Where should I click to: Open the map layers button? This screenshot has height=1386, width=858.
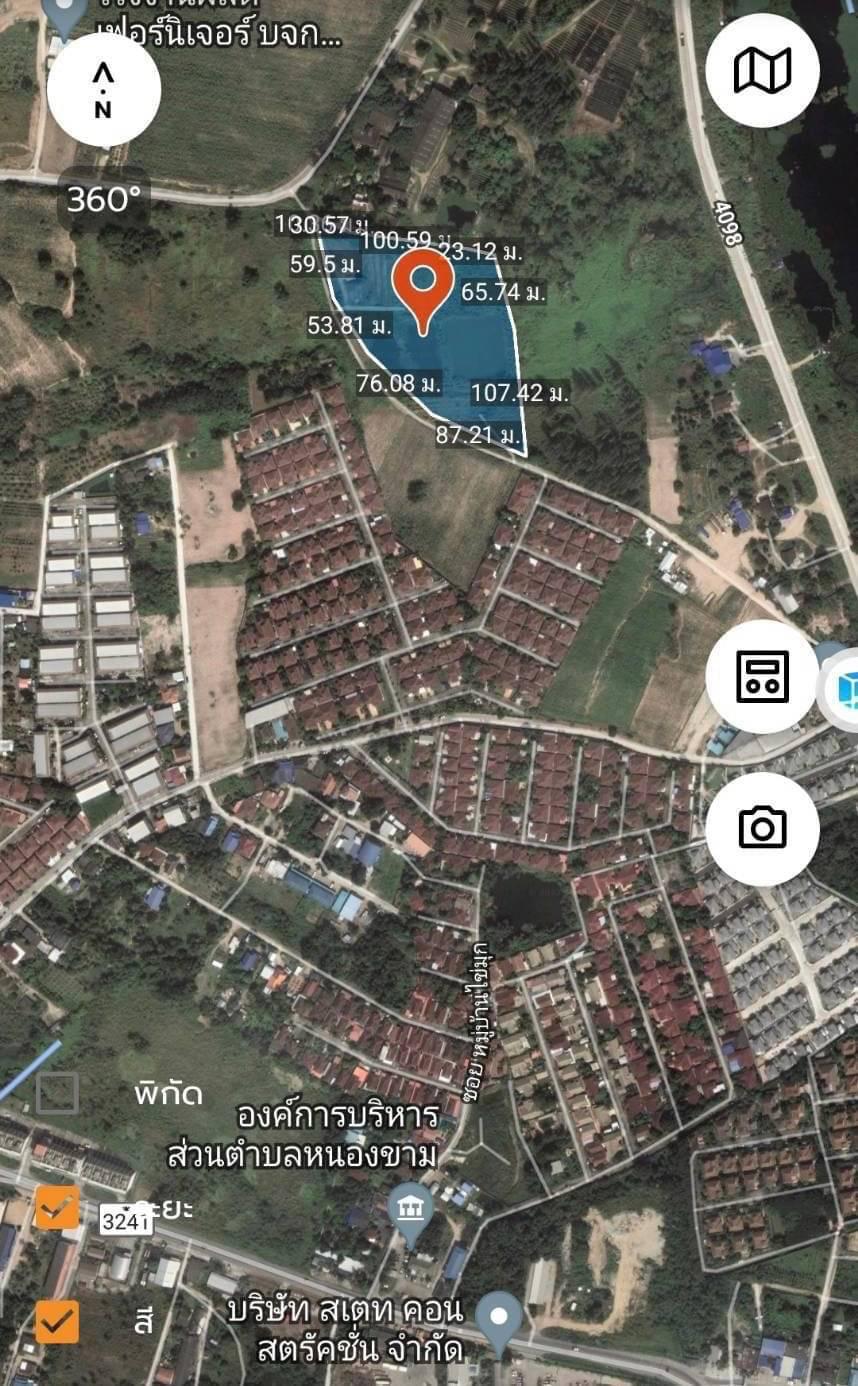(762, 70)
